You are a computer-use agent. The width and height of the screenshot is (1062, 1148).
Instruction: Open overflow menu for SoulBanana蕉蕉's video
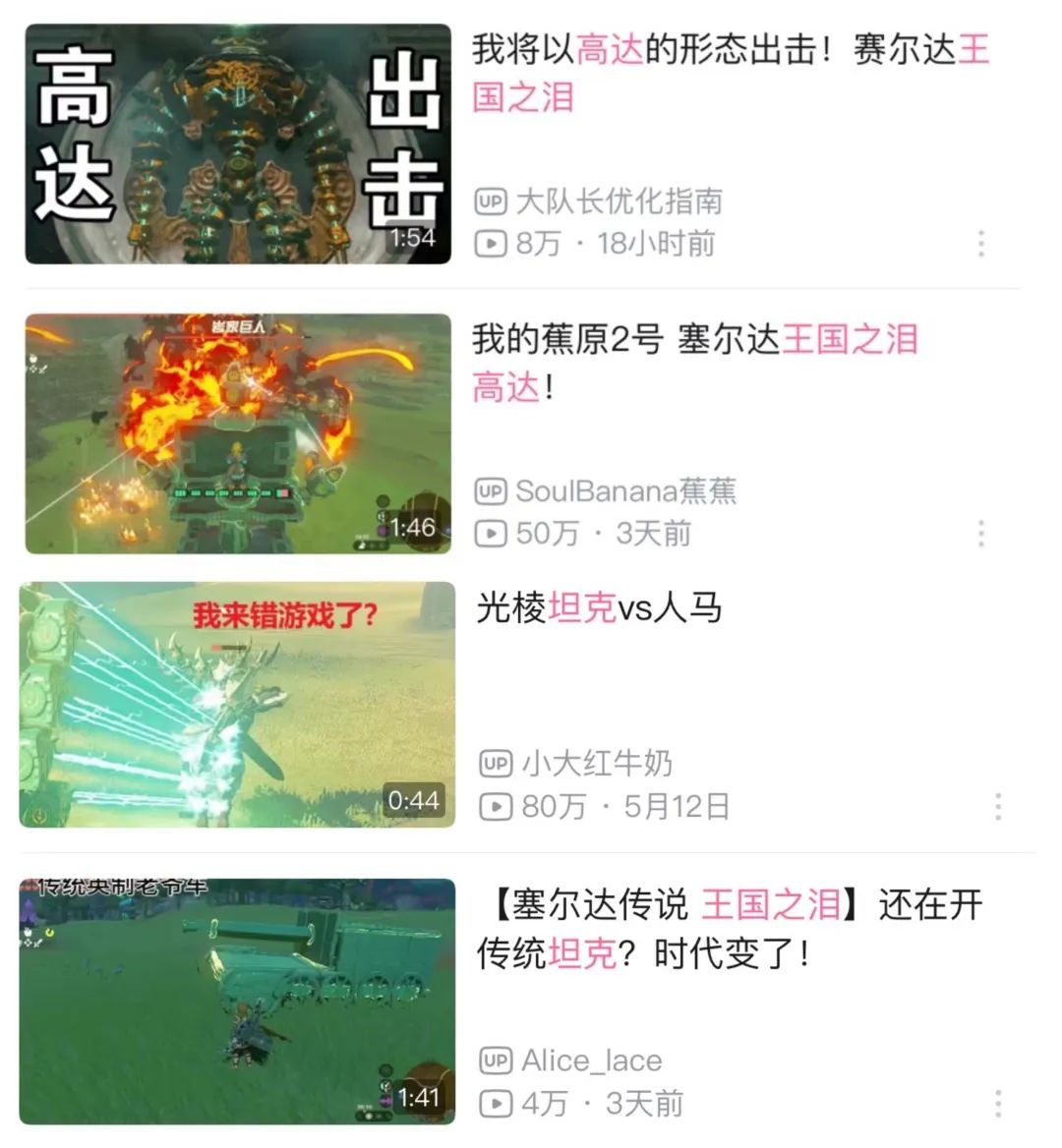pos(980,534)
